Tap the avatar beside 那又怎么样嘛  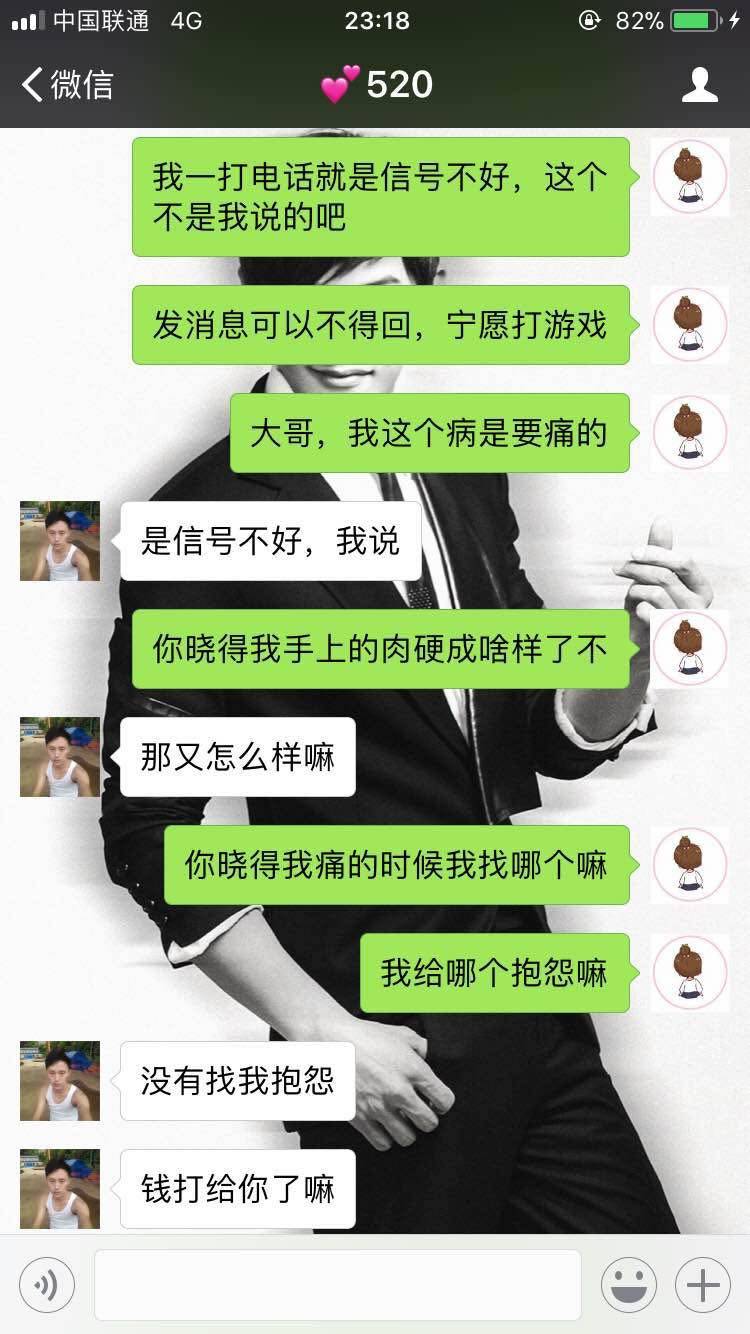(x=60, y=757)
